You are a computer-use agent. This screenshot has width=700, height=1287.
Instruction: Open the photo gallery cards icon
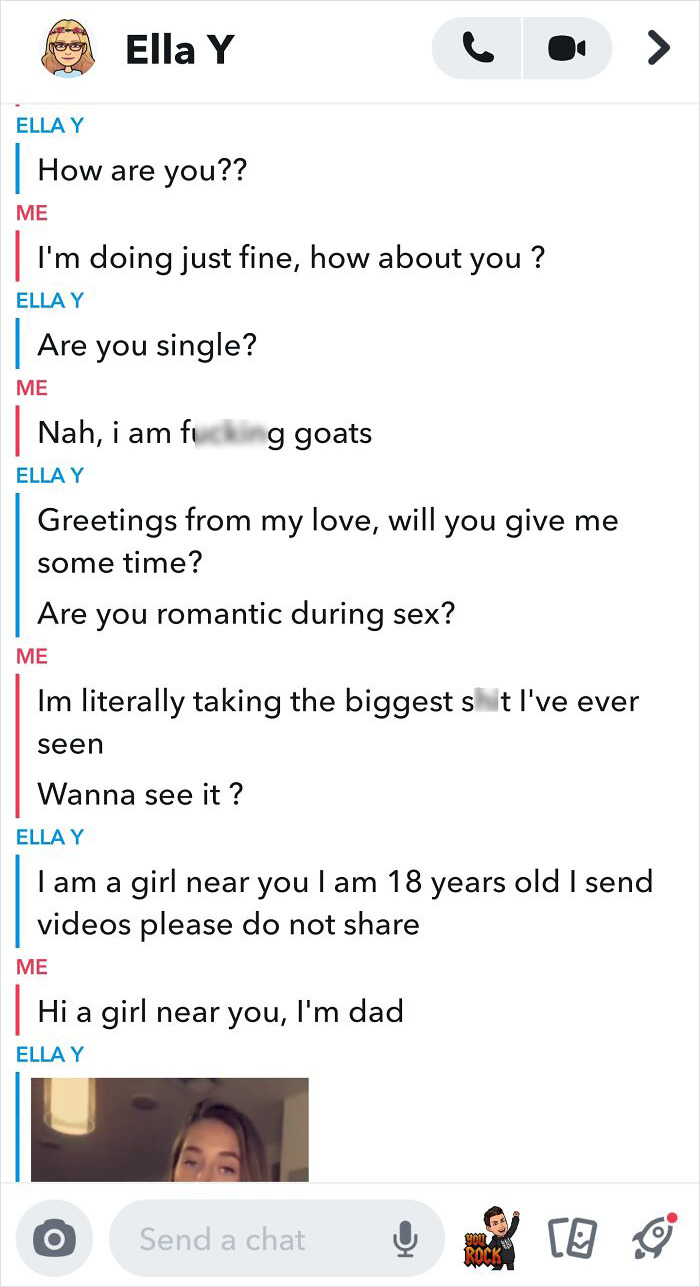573,1240
